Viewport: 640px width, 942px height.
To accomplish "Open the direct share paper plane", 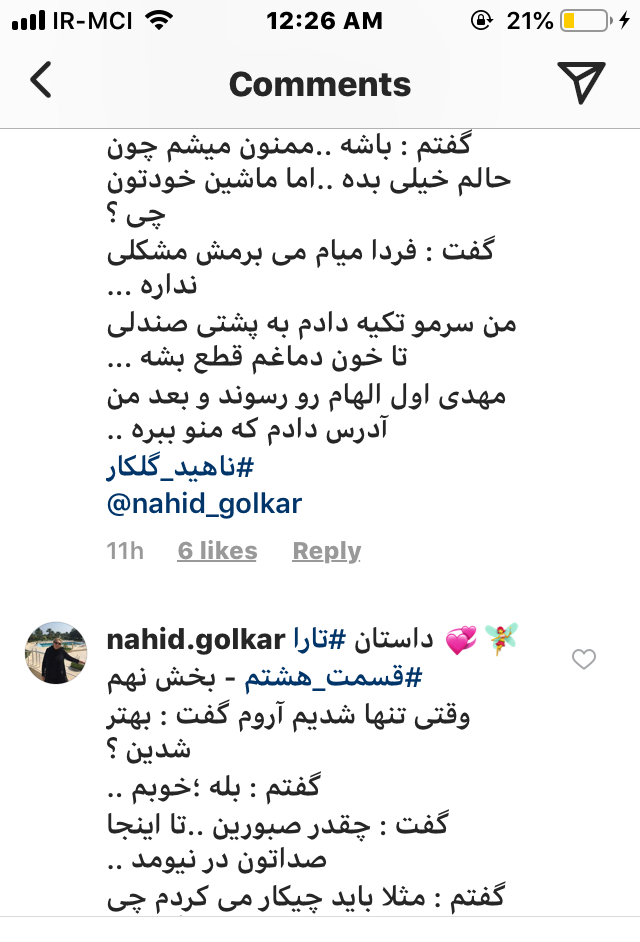I will point(581,82).
